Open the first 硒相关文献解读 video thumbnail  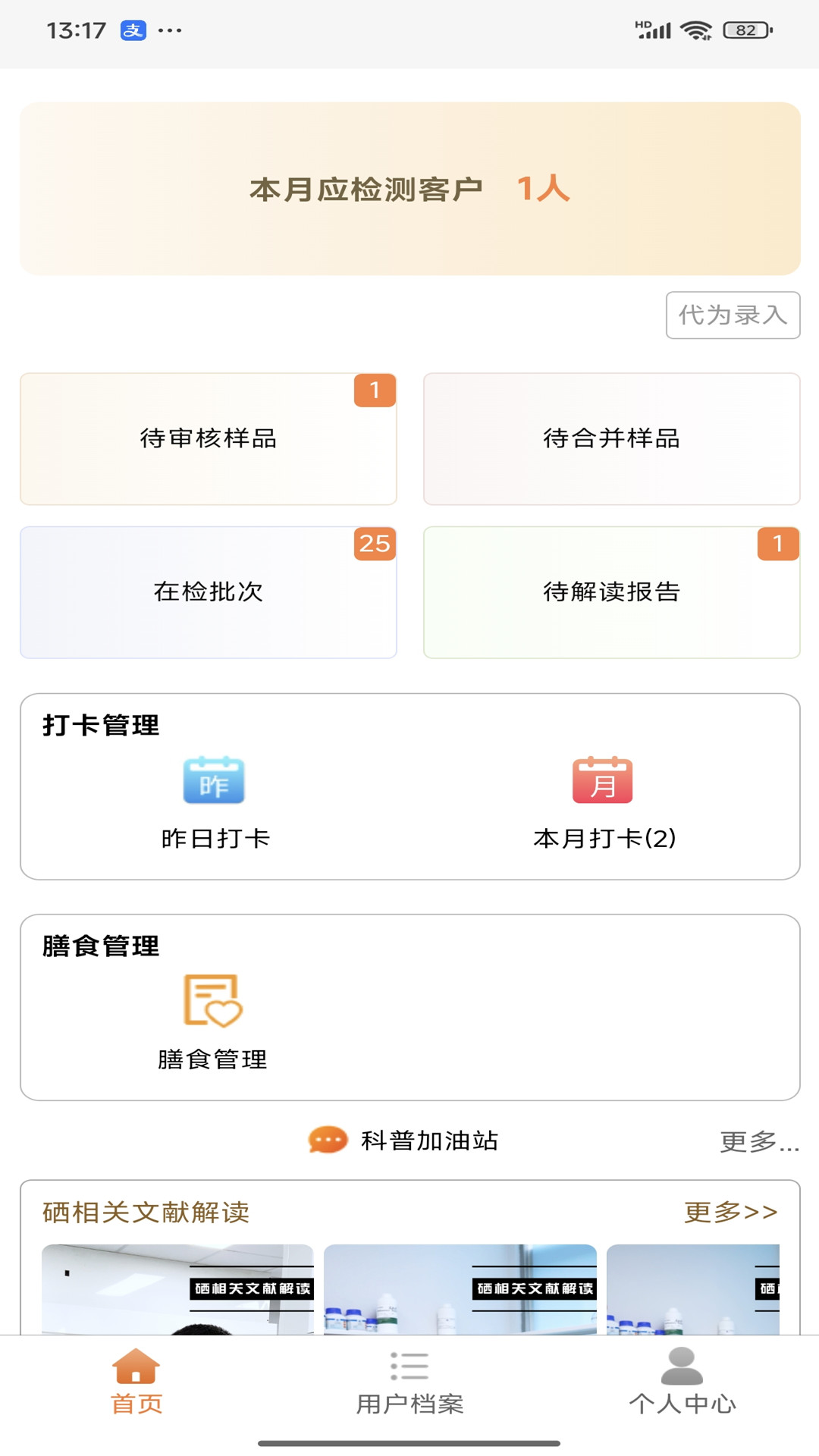coord(177,1289)
